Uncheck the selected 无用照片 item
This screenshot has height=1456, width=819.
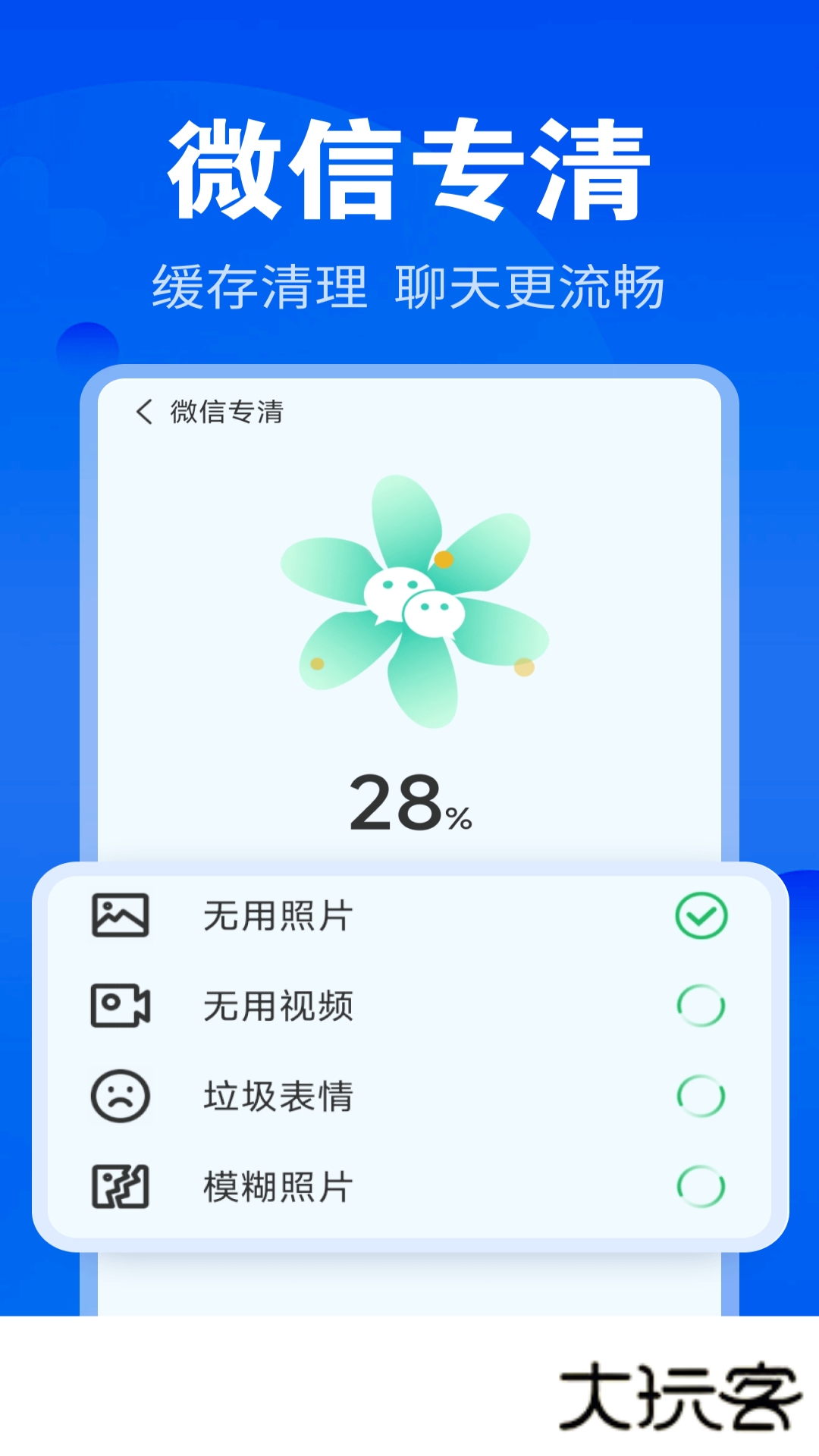click(x=701, y=915)
